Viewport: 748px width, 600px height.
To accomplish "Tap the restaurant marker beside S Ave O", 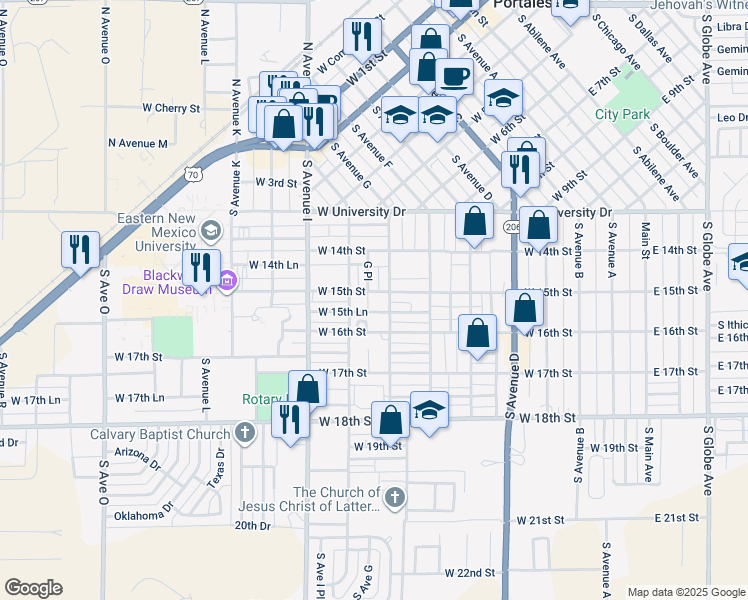I will 79,250.
